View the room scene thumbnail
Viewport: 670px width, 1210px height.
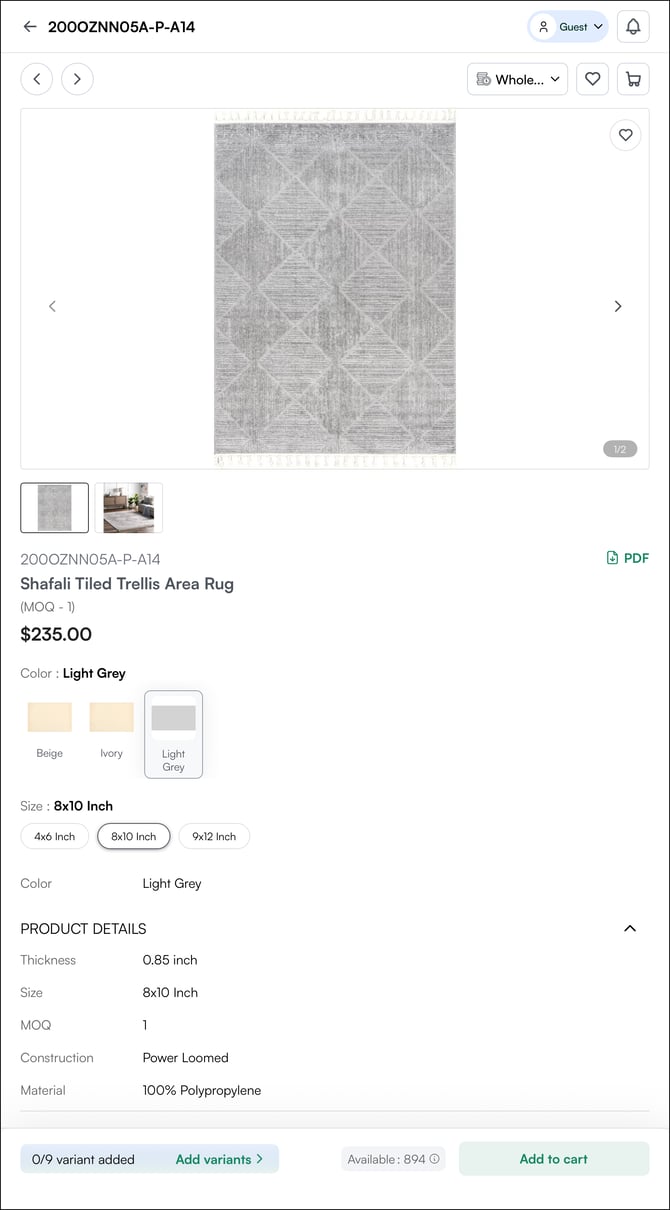click(x=128, y=508)
